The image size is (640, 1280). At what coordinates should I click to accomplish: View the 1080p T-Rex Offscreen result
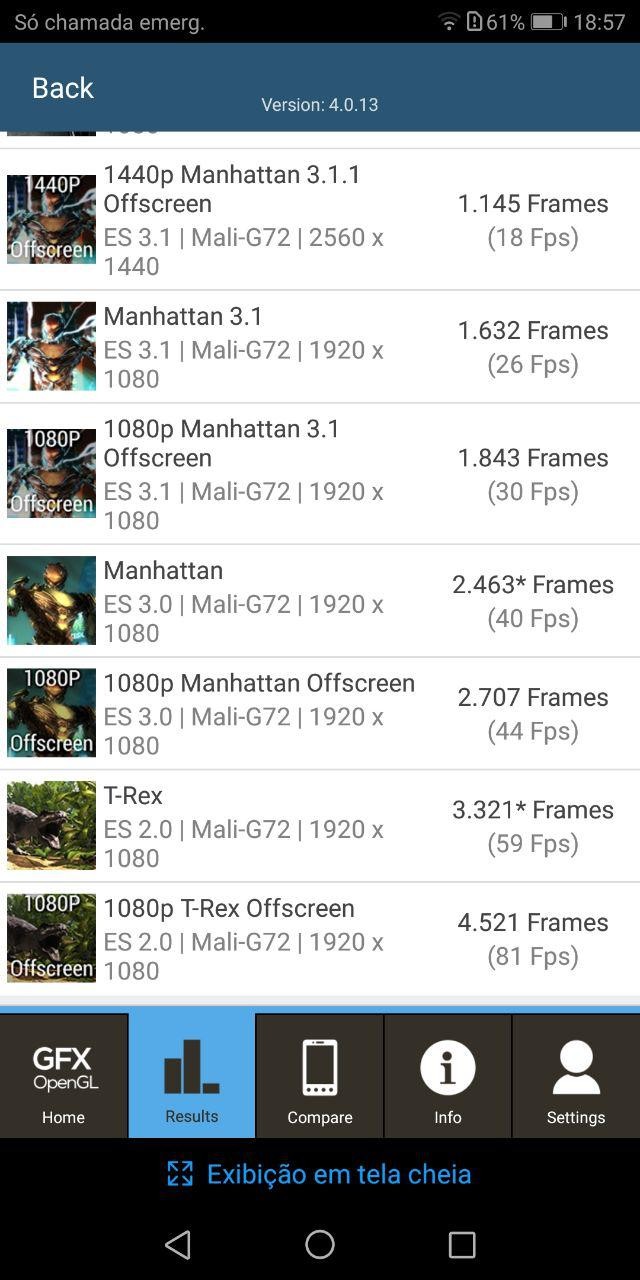320,939
